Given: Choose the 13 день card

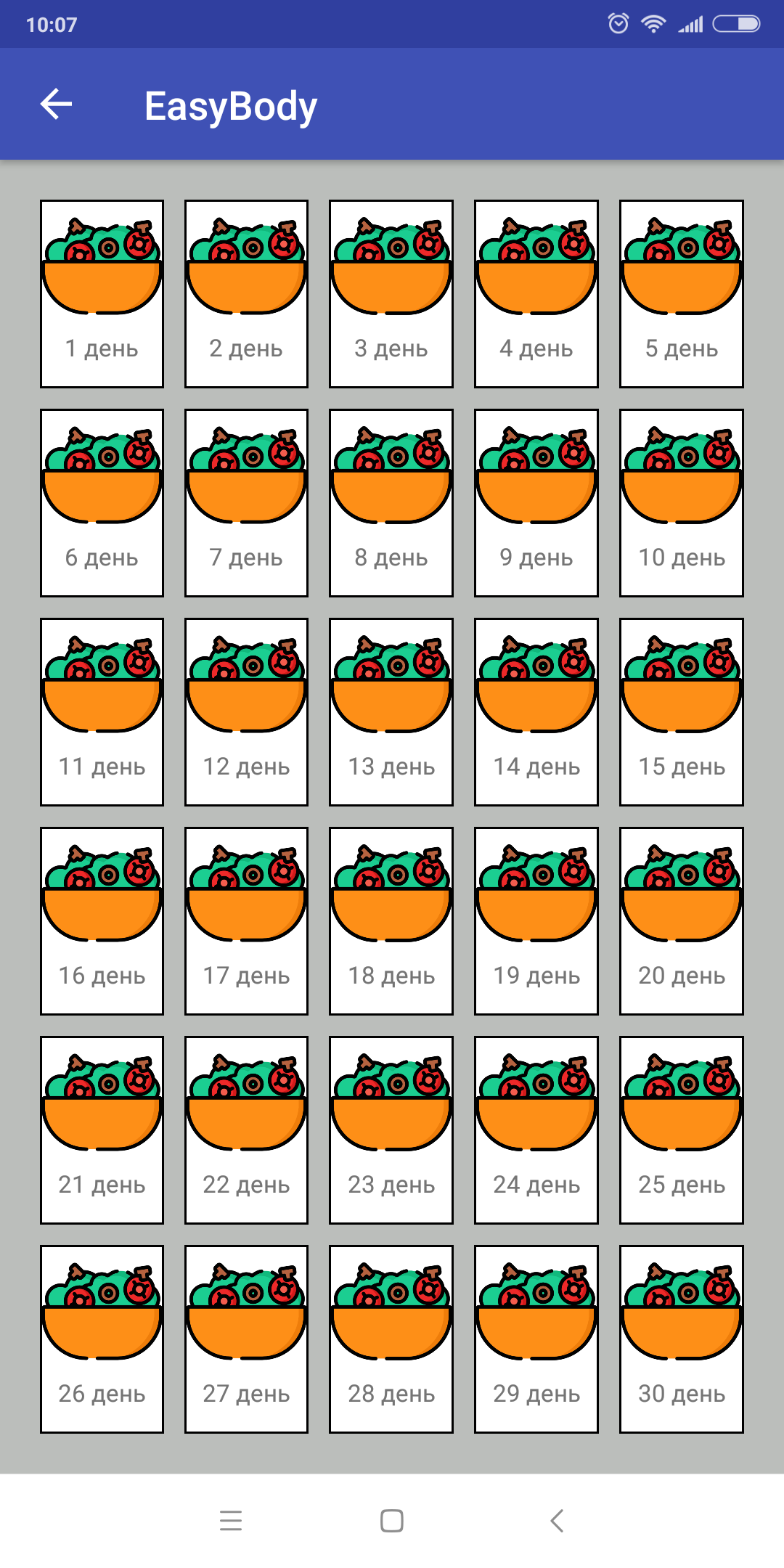Looking at the screenshot, I should (391, 712).
